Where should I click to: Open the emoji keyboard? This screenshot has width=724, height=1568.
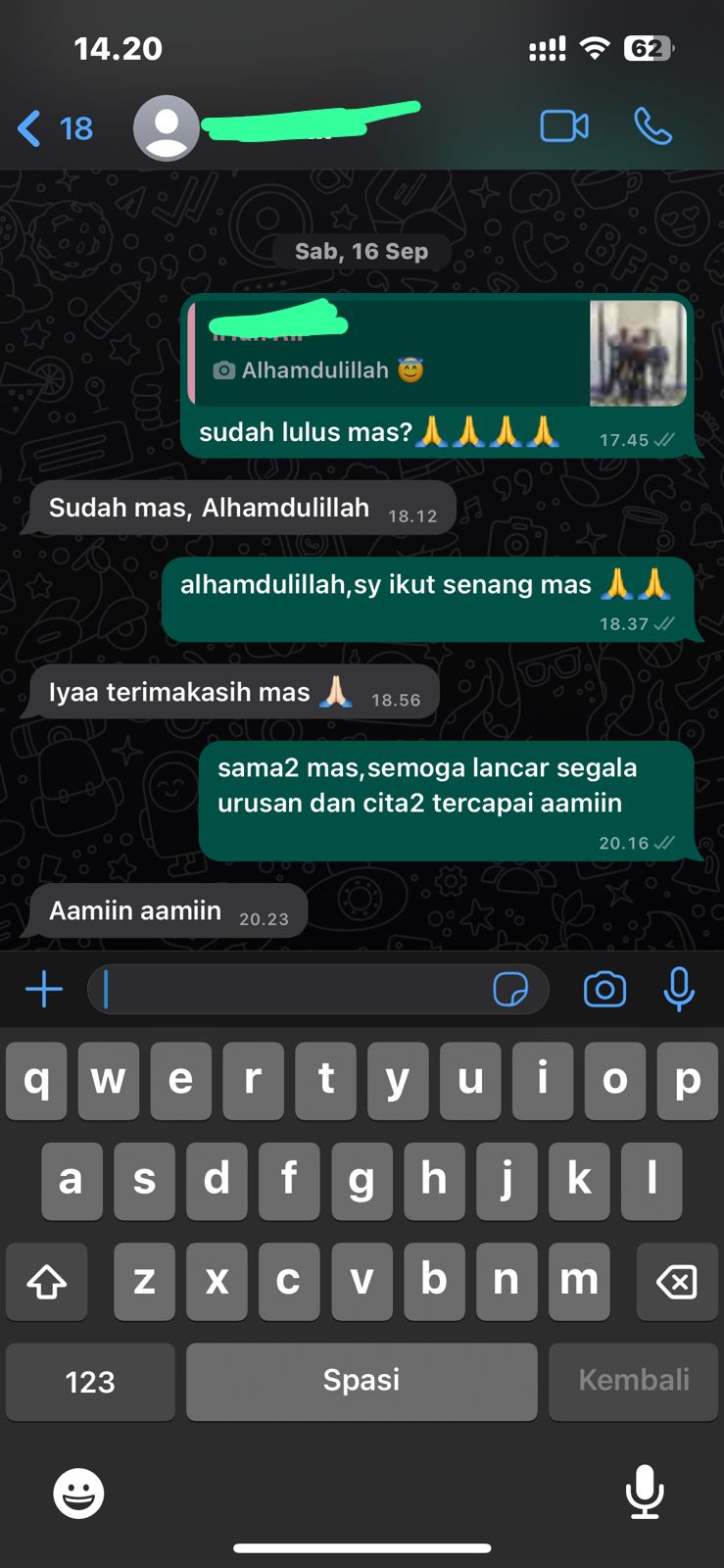click(78, 1494)
